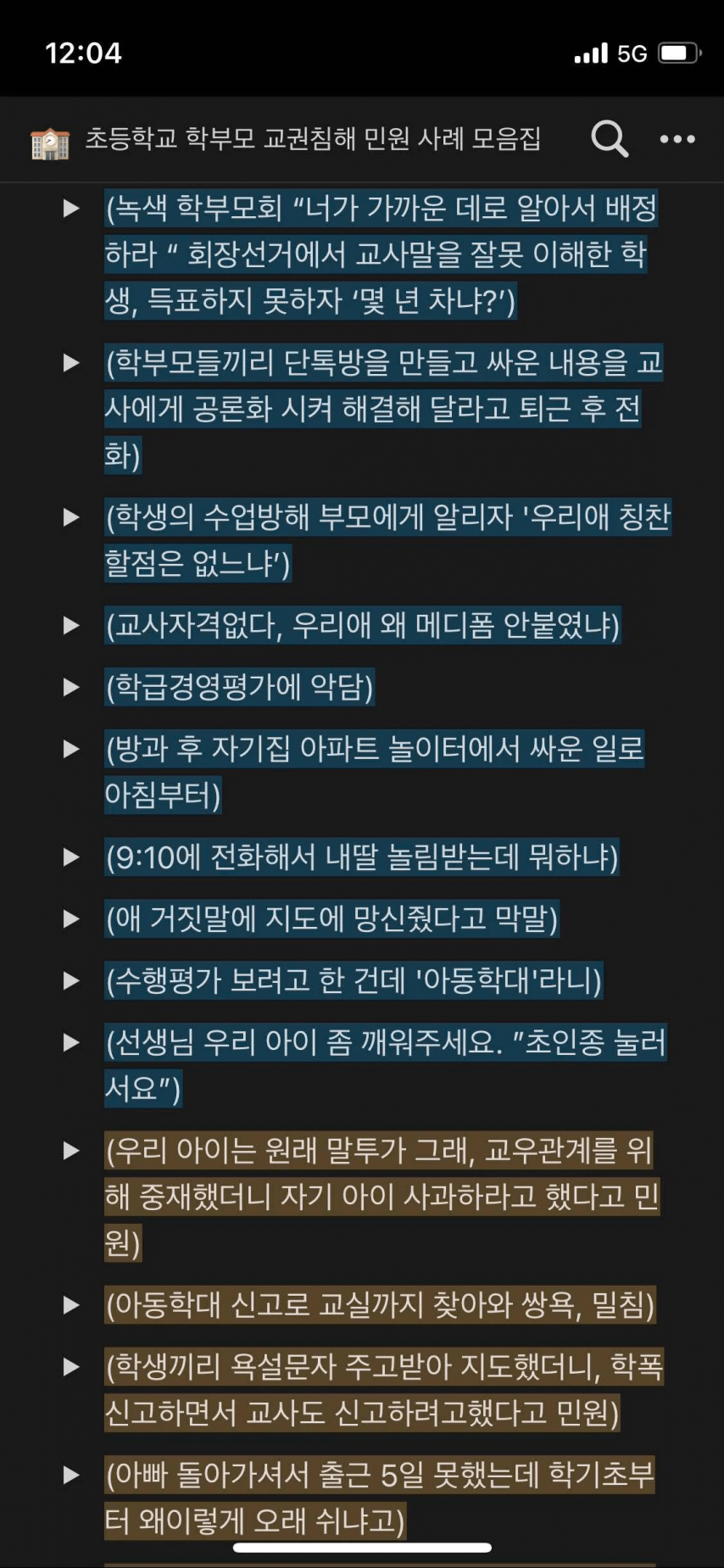
Task: Expand the 교사자격없다 메디폼 toggle item
Action: [72, 626]
